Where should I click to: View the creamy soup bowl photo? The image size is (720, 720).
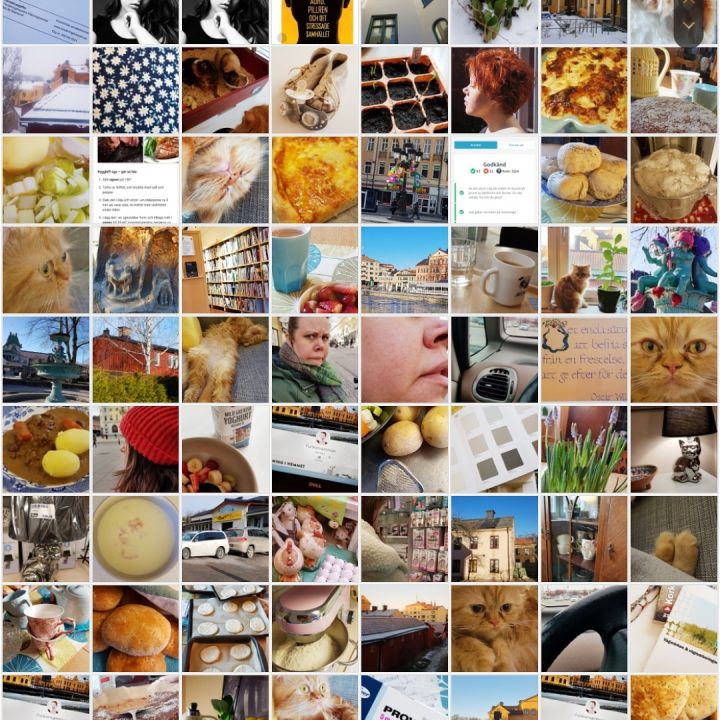[x=135, y=540]
